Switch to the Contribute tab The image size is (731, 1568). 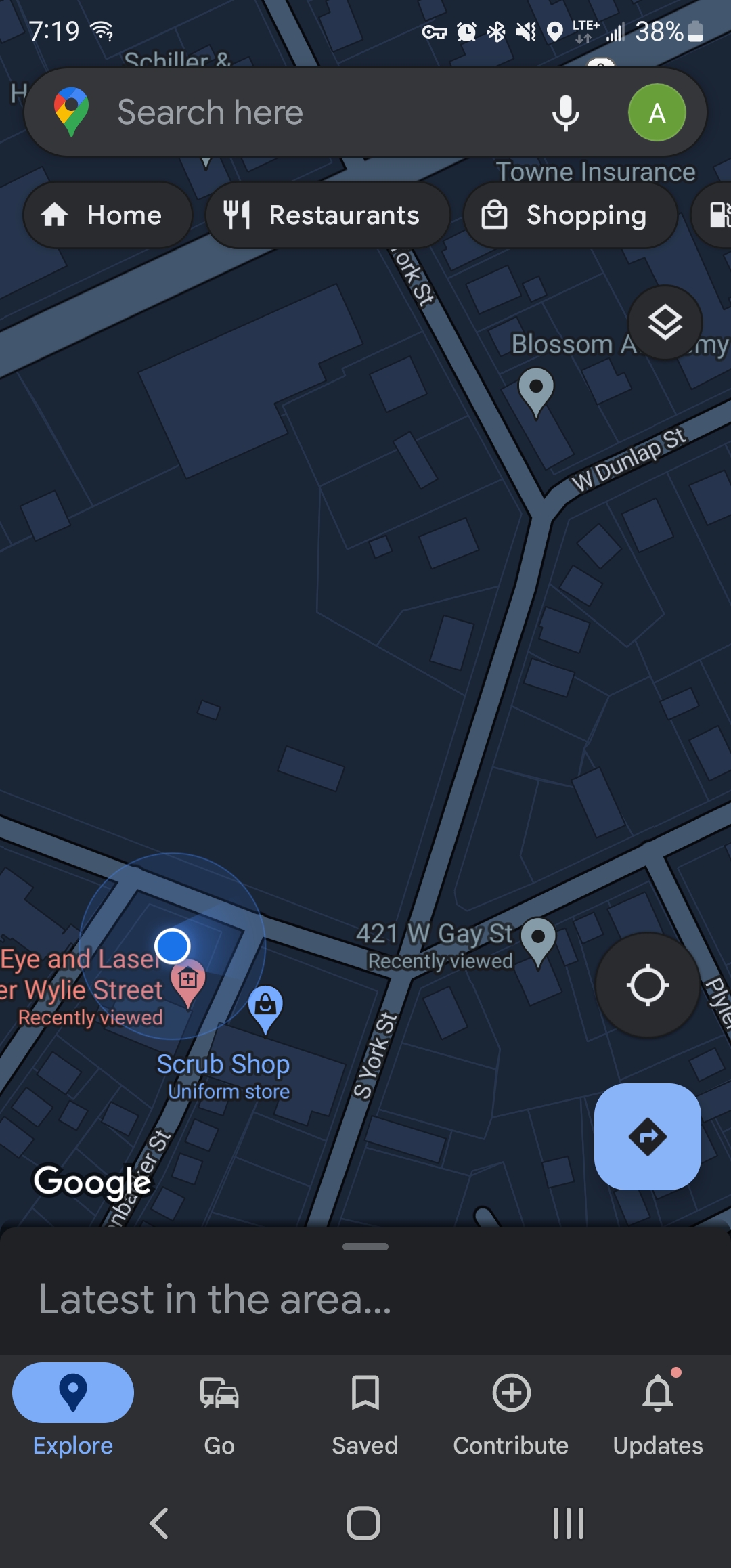tap(511, 1415)
